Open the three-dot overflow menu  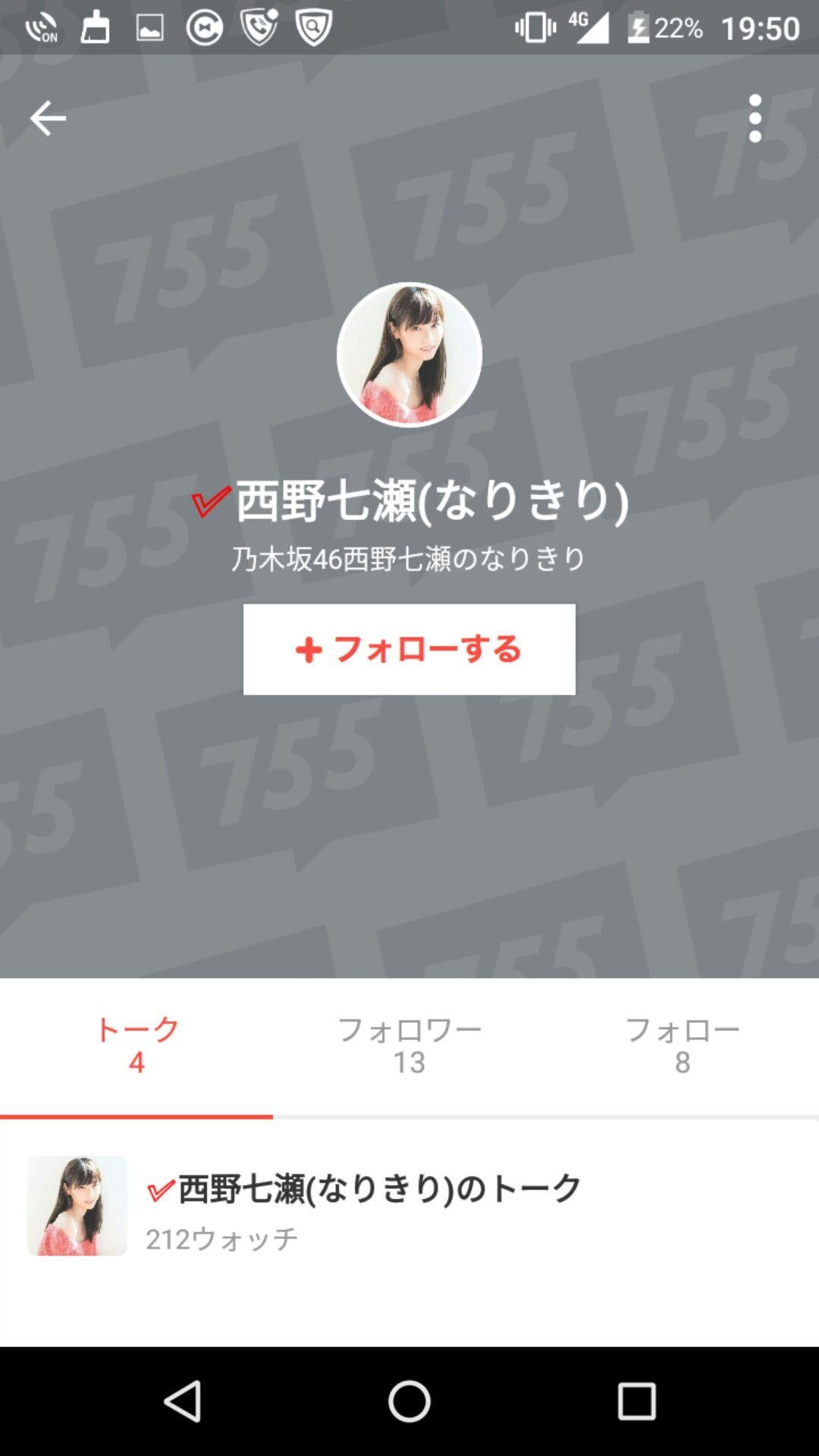point(755,117)
